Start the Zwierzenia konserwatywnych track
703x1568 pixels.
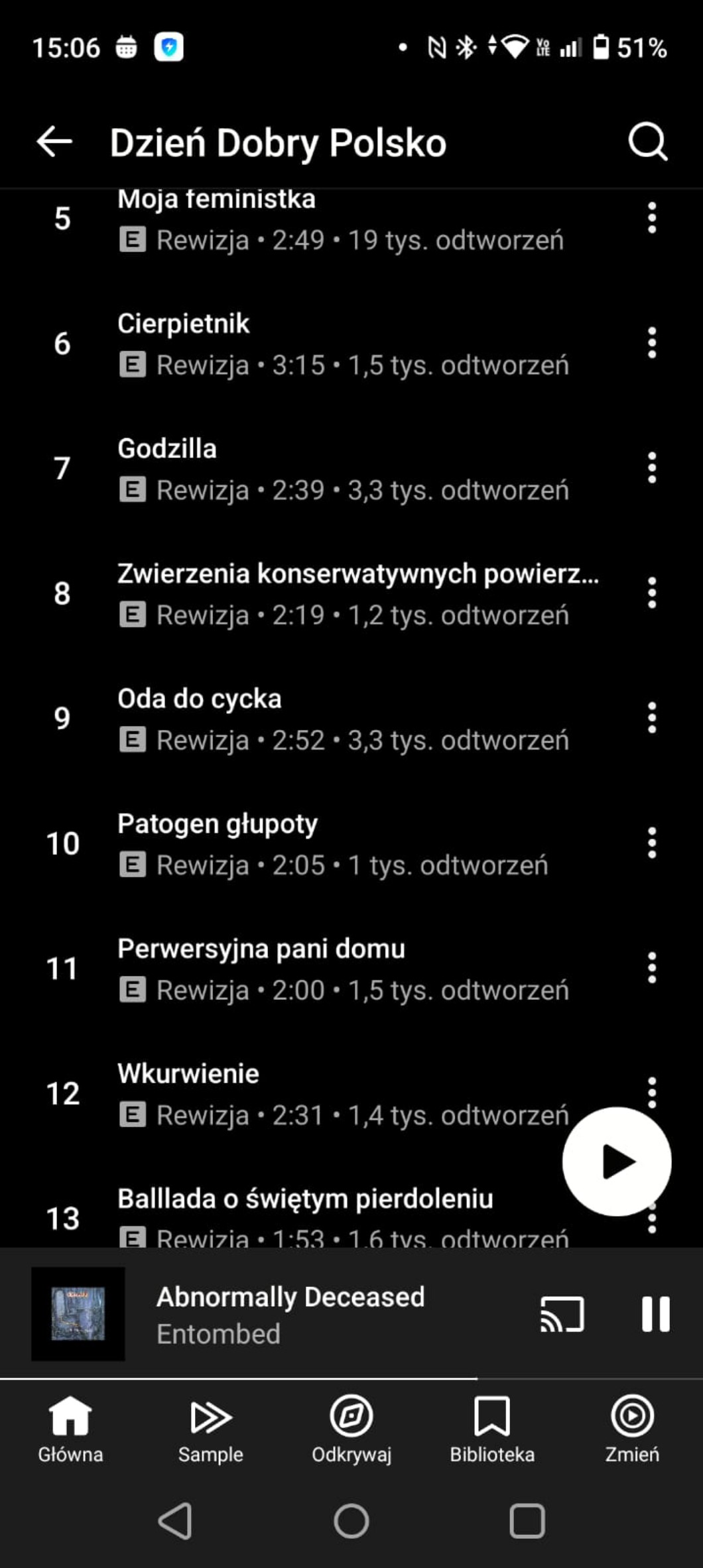click(x=332, y=594)
